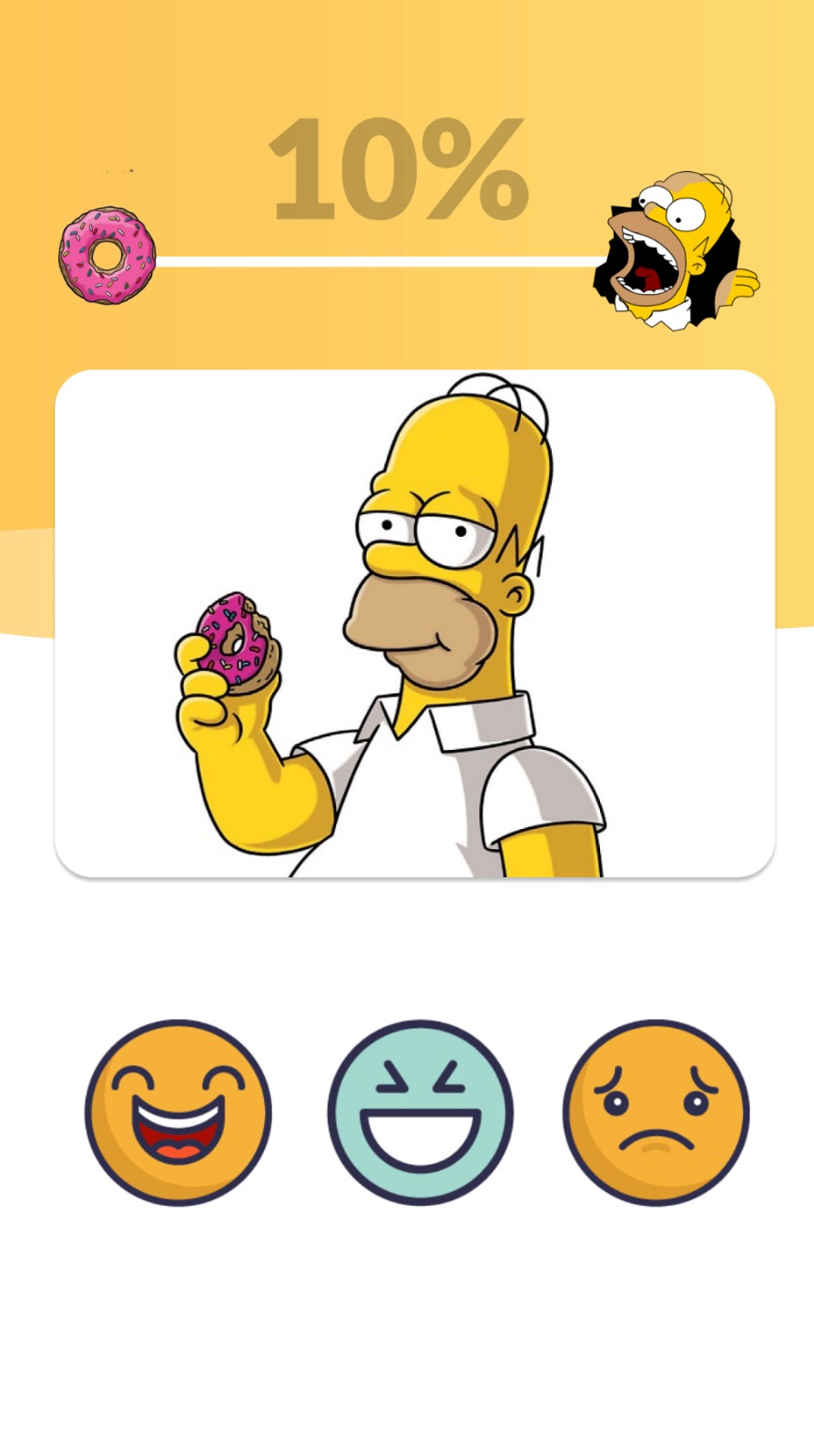Choose the teal grinning emoji with squinted eyes
The width and height of the screenshot is (814, 1456).
coord(420,1112)
